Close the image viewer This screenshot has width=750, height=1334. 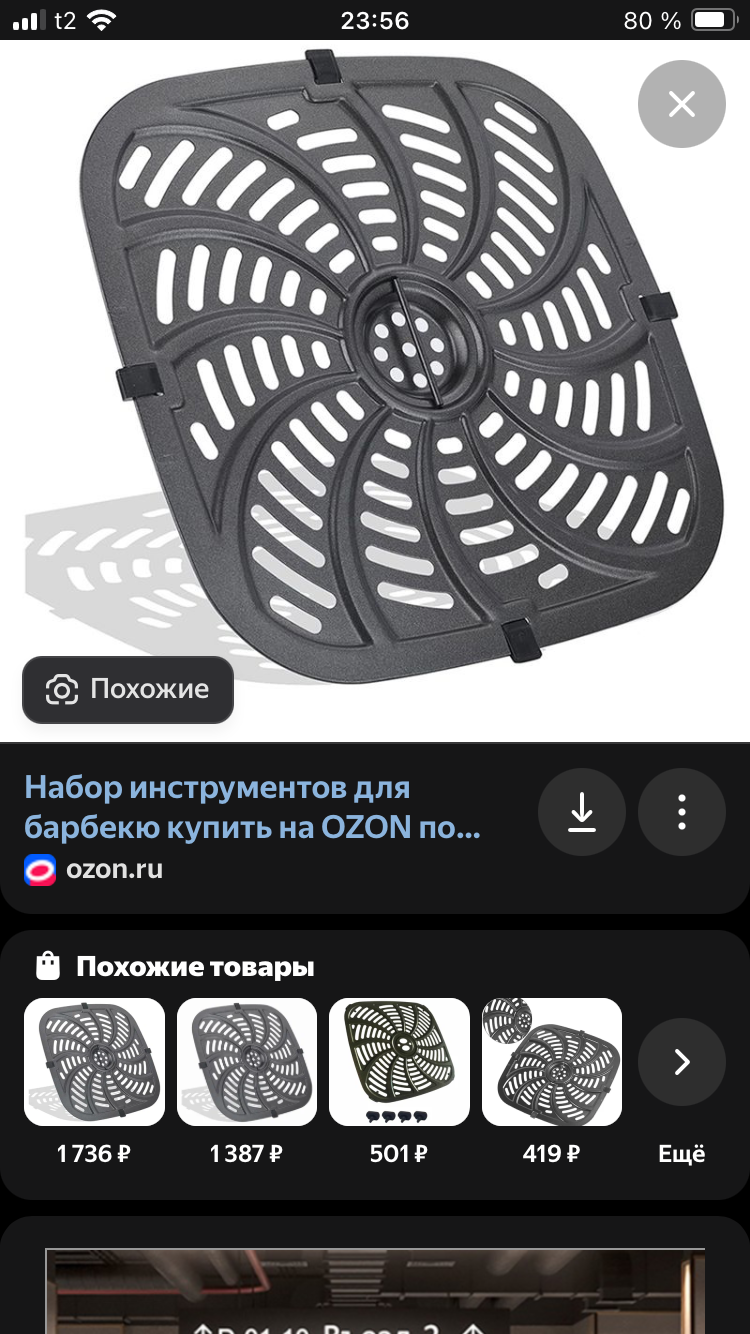[x=682, y=104]
